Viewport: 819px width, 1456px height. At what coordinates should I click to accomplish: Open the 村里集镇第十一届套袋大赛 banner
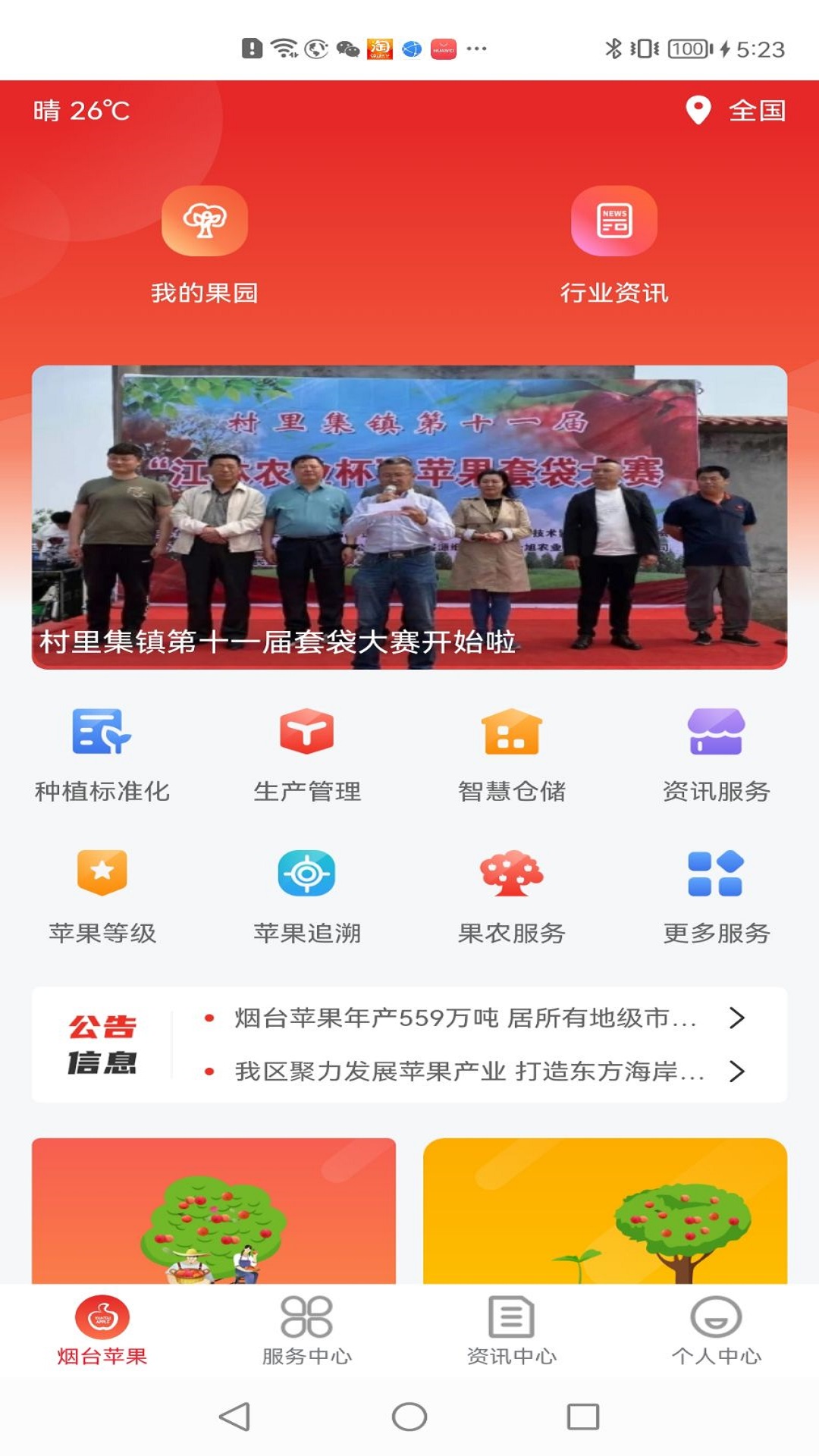[409, 517]
